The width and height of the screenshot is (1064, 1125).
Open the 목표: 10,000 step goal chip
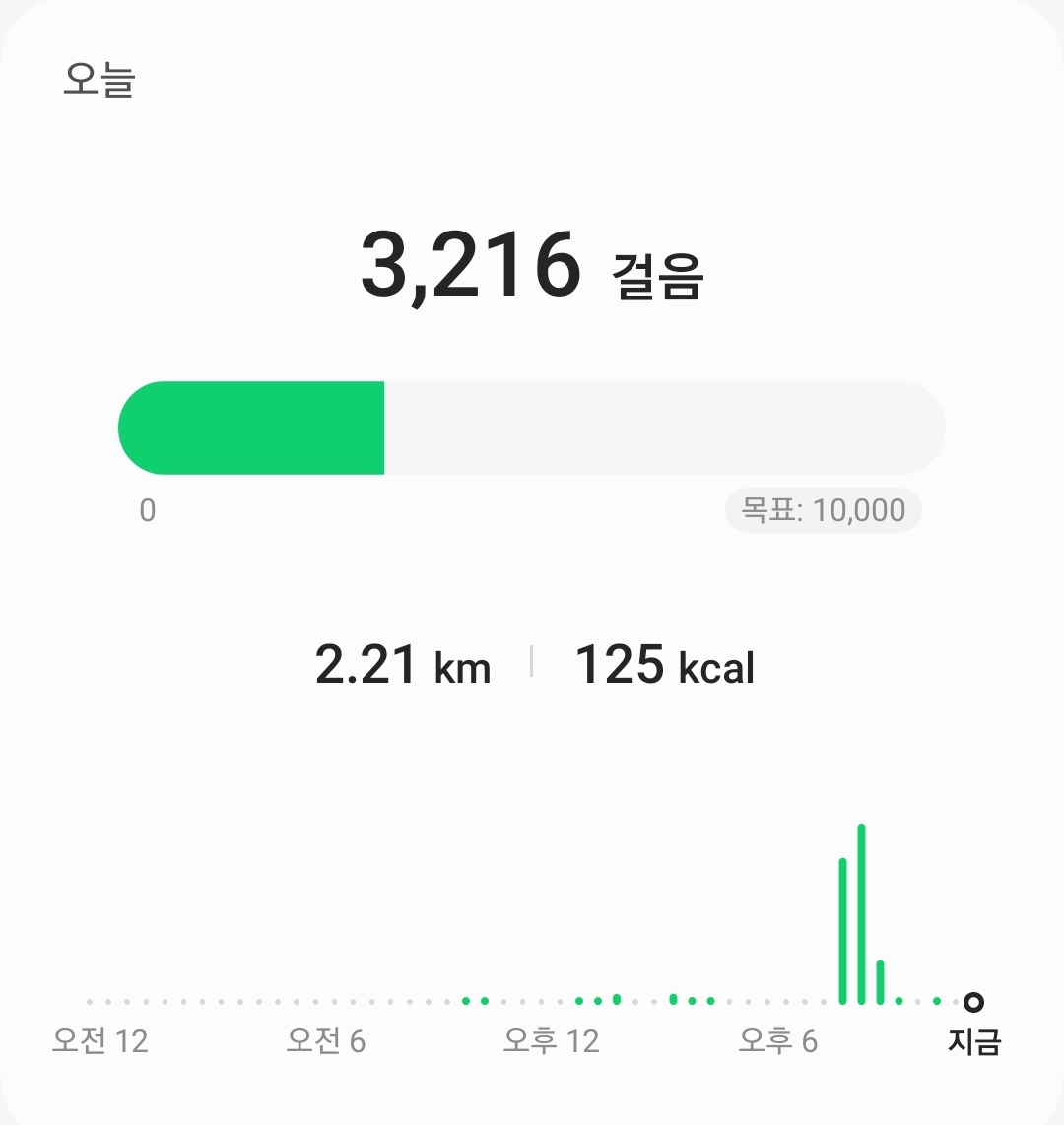pyautogui.click(x=823, y=510)
